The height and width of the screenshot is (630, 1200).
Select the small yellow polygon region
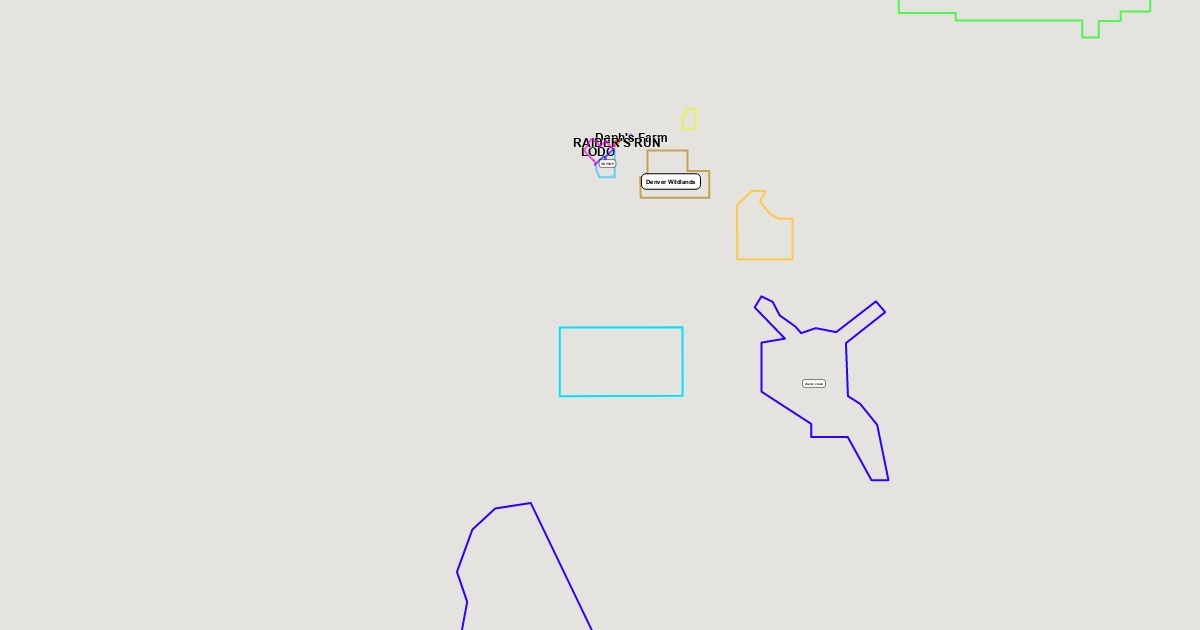689,120
